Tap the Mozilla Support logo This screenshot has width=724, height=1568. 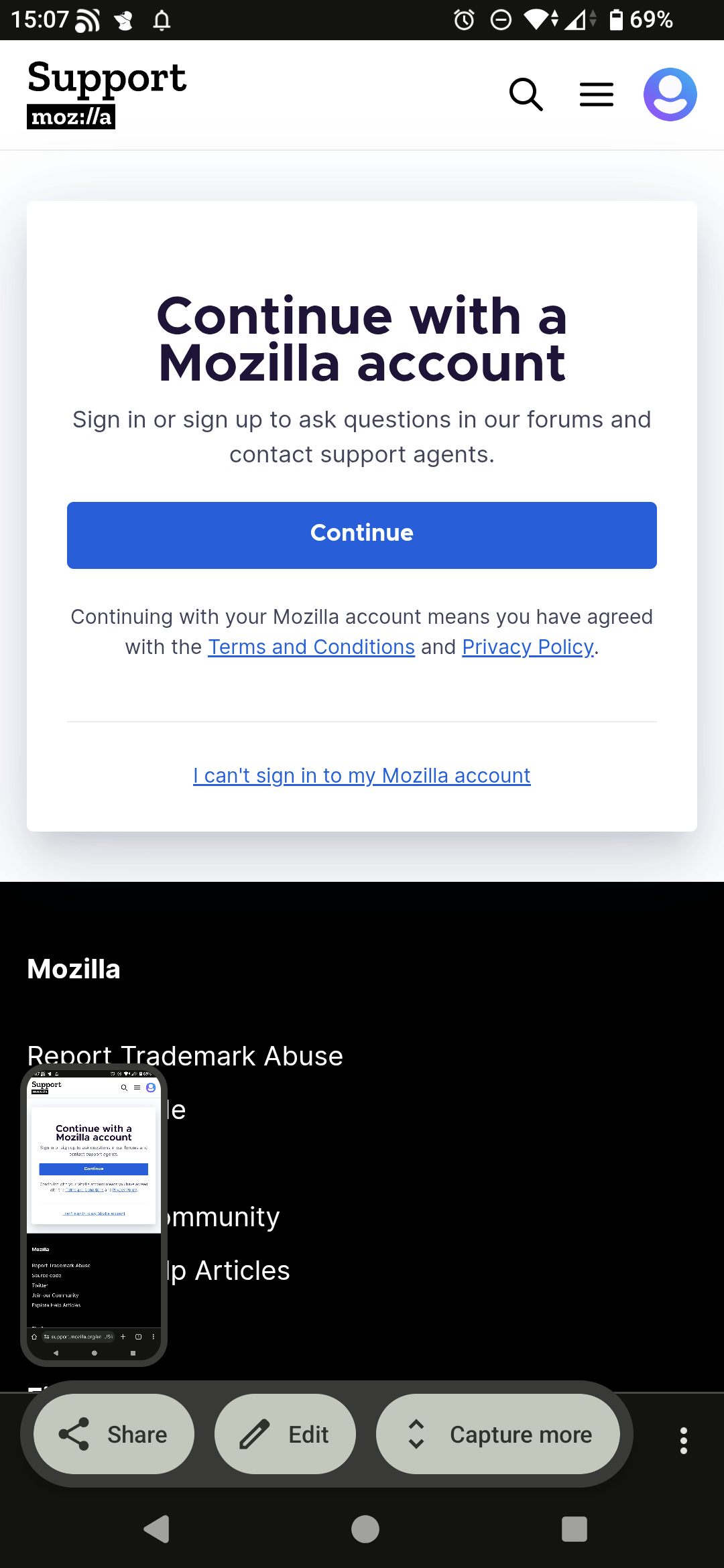[x=107, y=94]
